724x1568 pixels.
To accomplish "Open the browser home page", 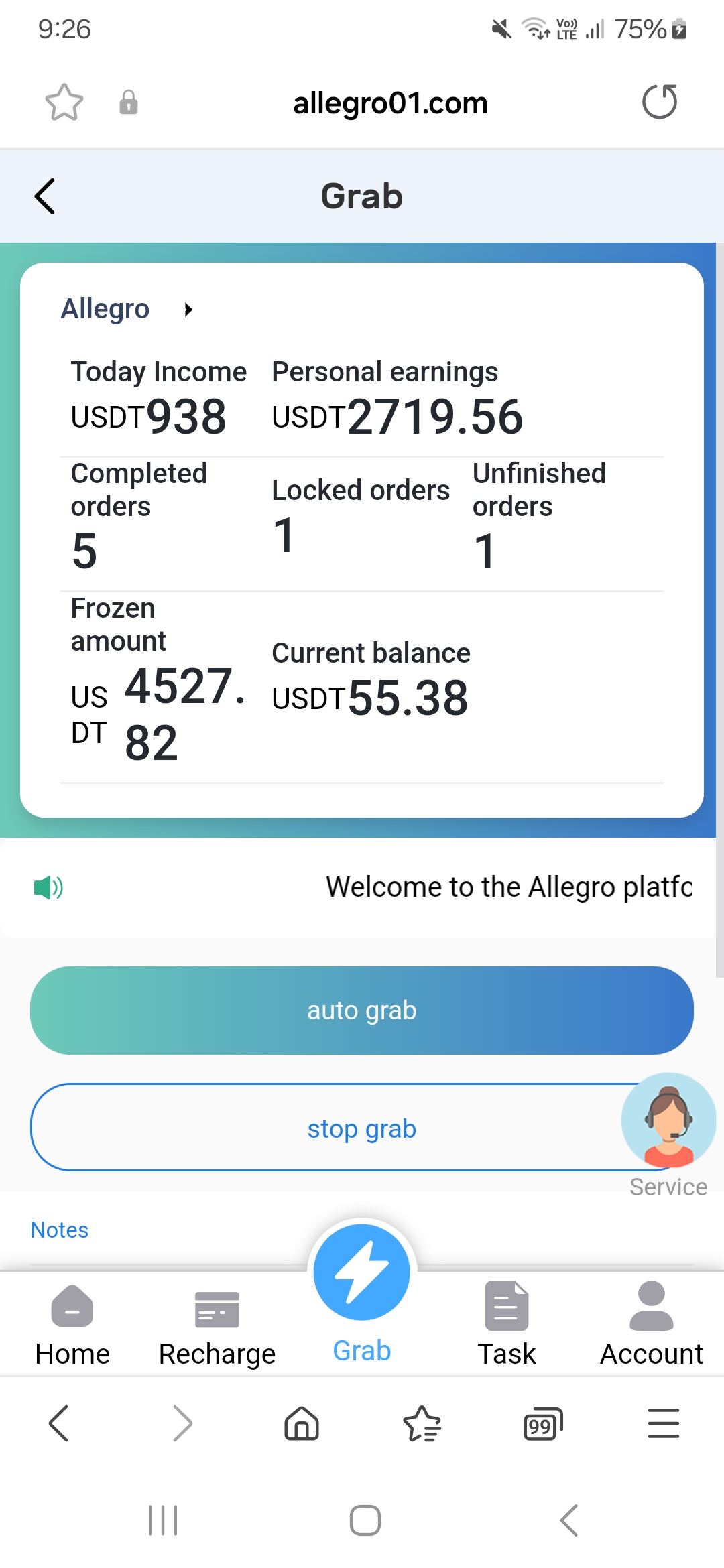I will pyautogui.click(x=302, y=1423).
